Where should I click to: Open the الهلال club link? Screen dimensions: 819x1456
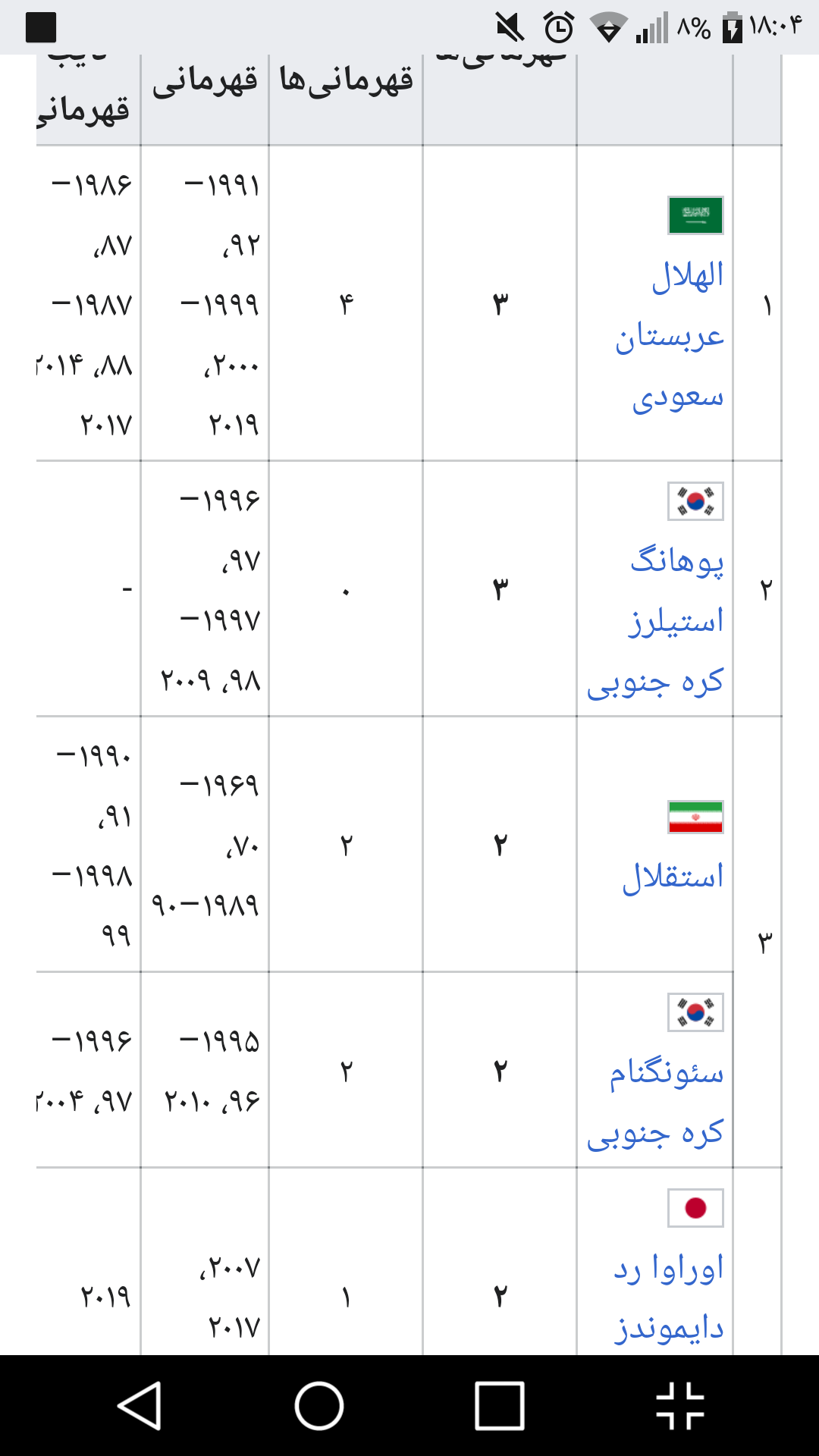tap(688, 276)
